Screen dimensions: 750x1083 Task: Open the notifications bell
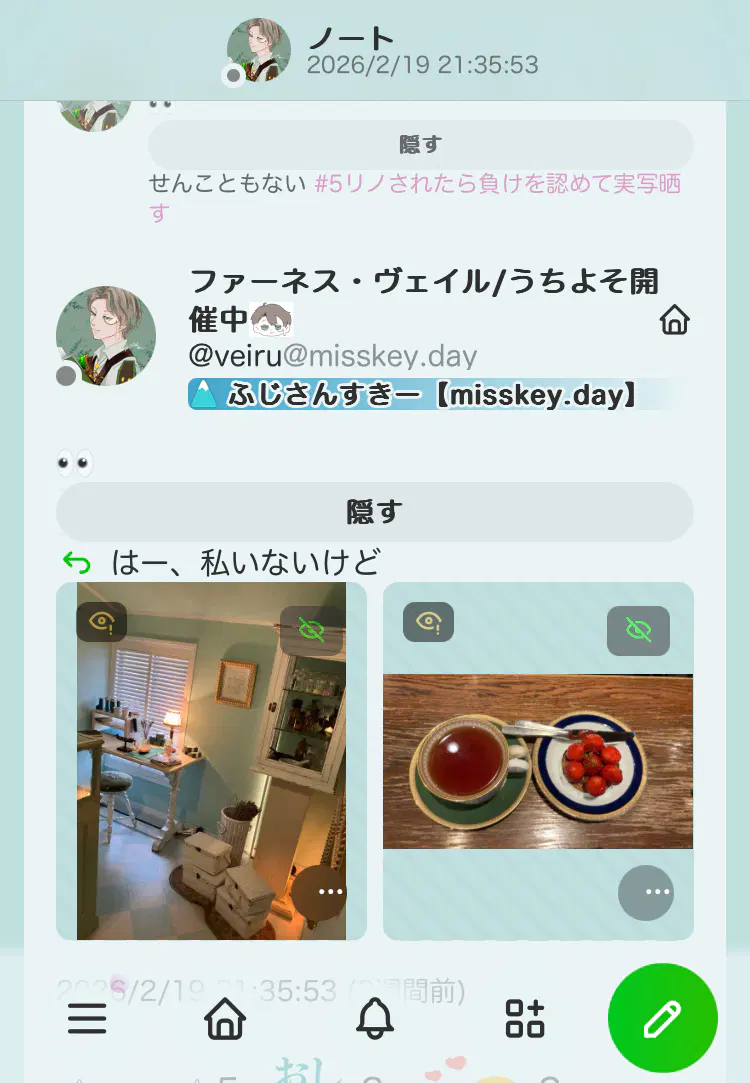pos(375,1019)
